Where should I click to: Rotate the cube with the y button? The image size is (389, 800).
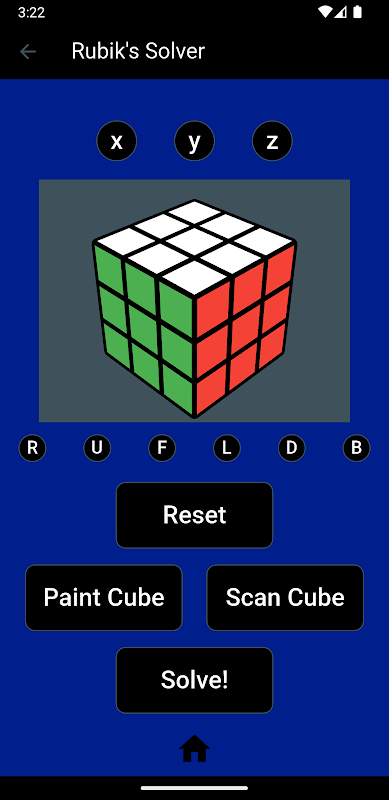pos(194,141)
